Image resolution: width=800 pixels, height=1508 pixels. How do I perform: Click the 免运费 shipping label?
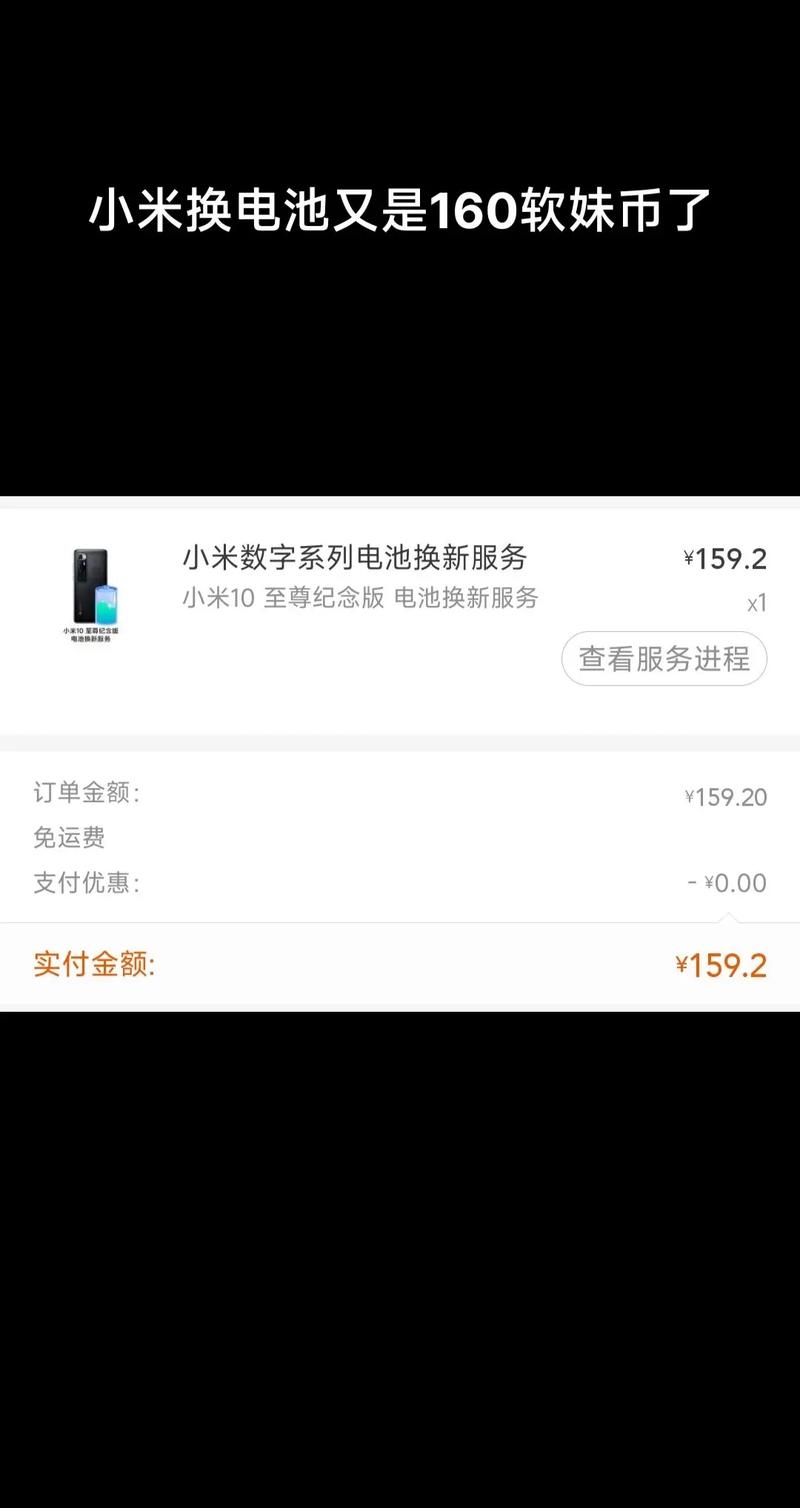(x=68, y=838)
